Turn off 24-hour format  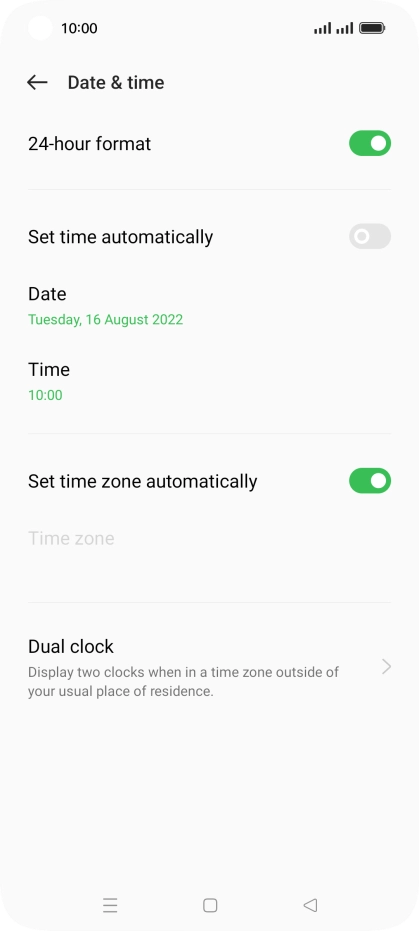click(370, 144)
